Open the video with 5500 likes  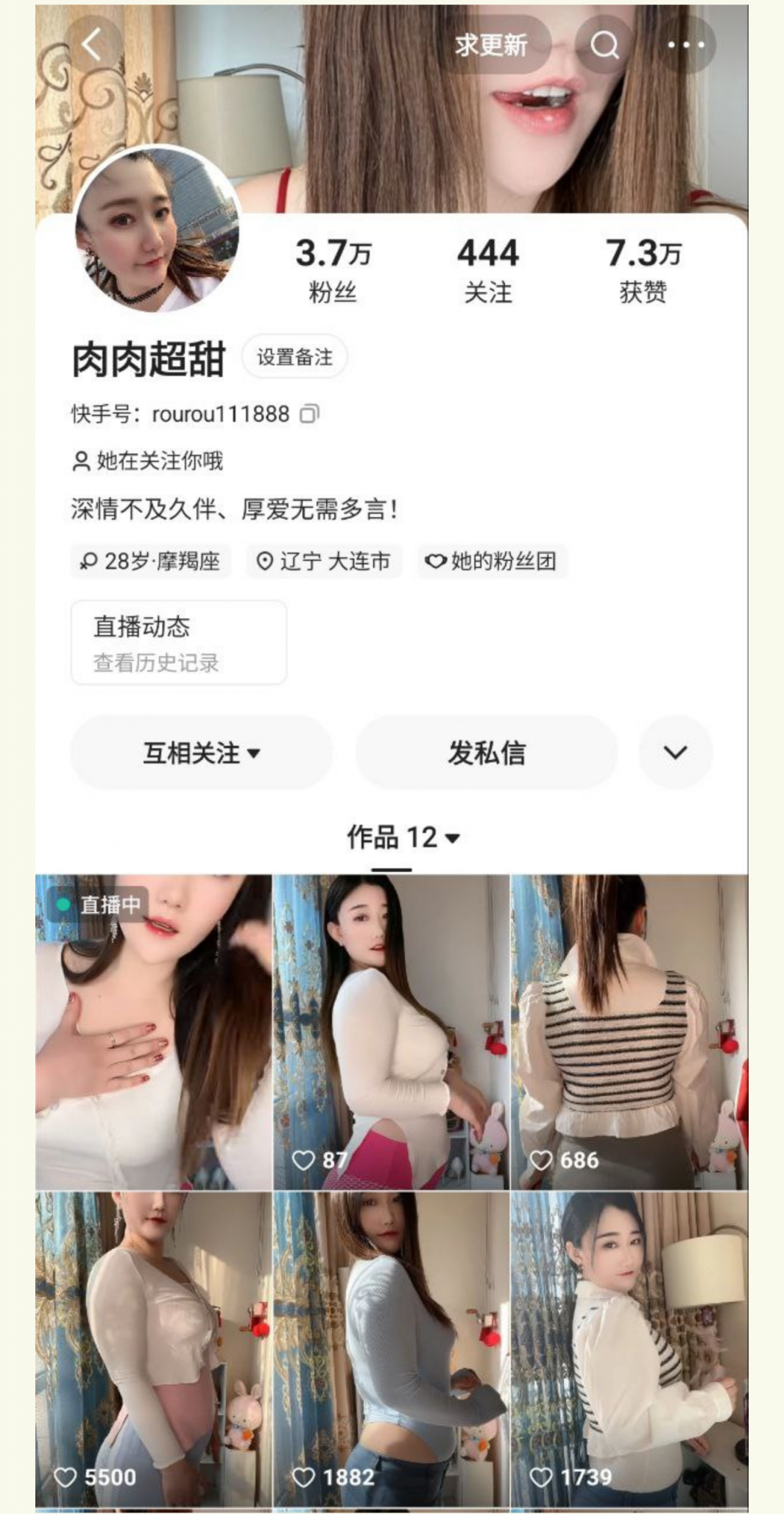tap(153, 1348)
